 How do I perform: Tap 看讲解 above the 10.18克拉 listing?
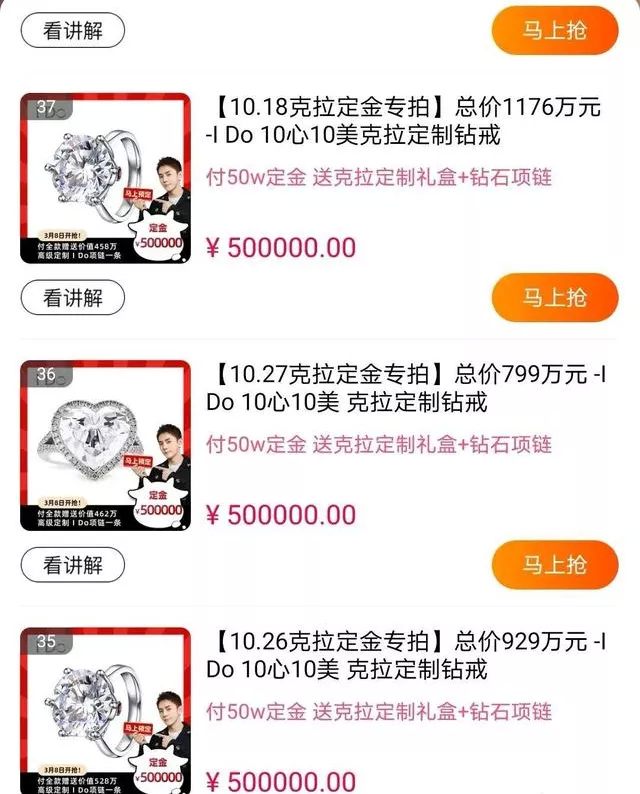click(x=73, y=30)
